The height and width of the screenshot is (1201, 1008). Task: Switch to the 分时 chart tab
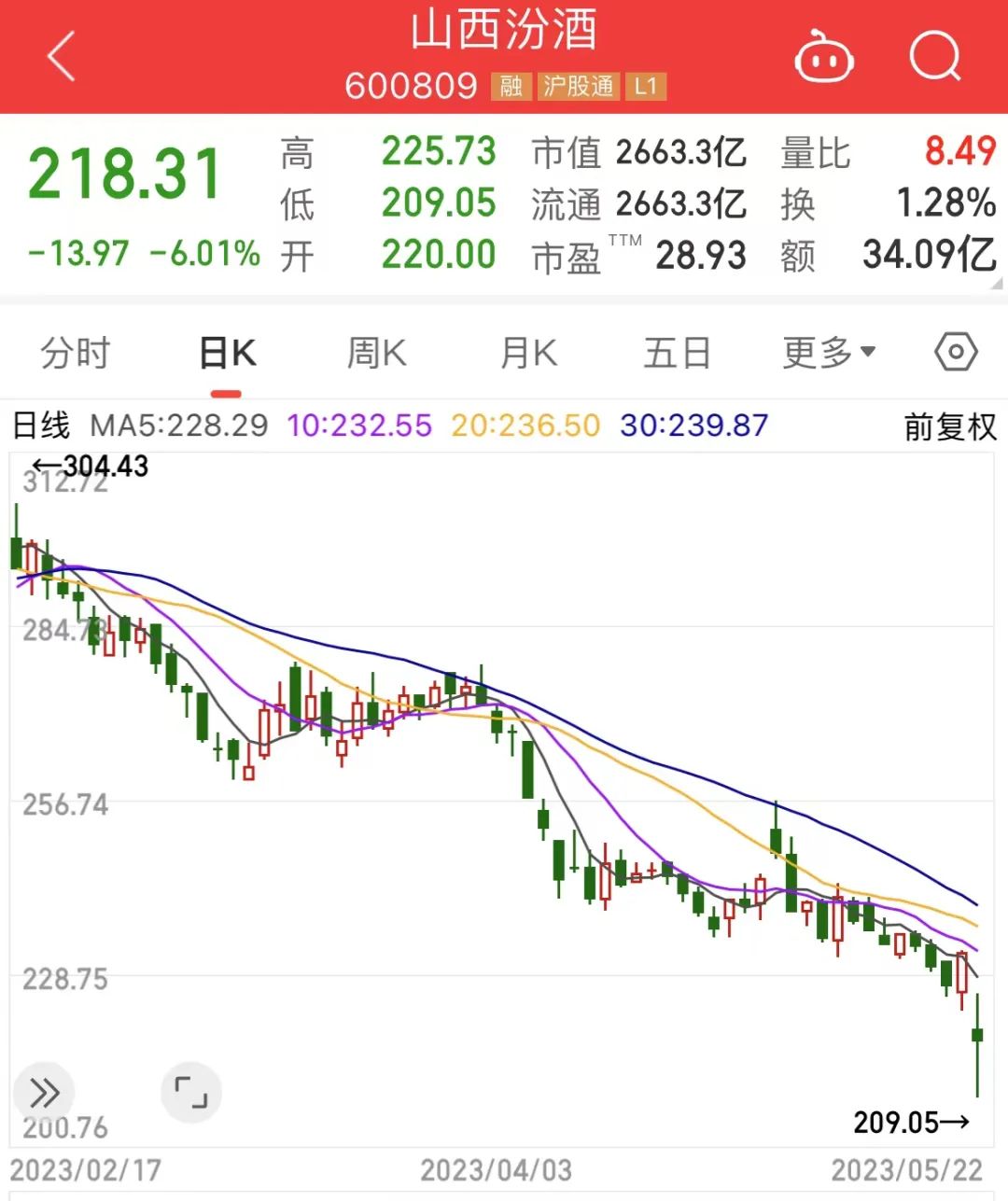click(x=76, y=354)
